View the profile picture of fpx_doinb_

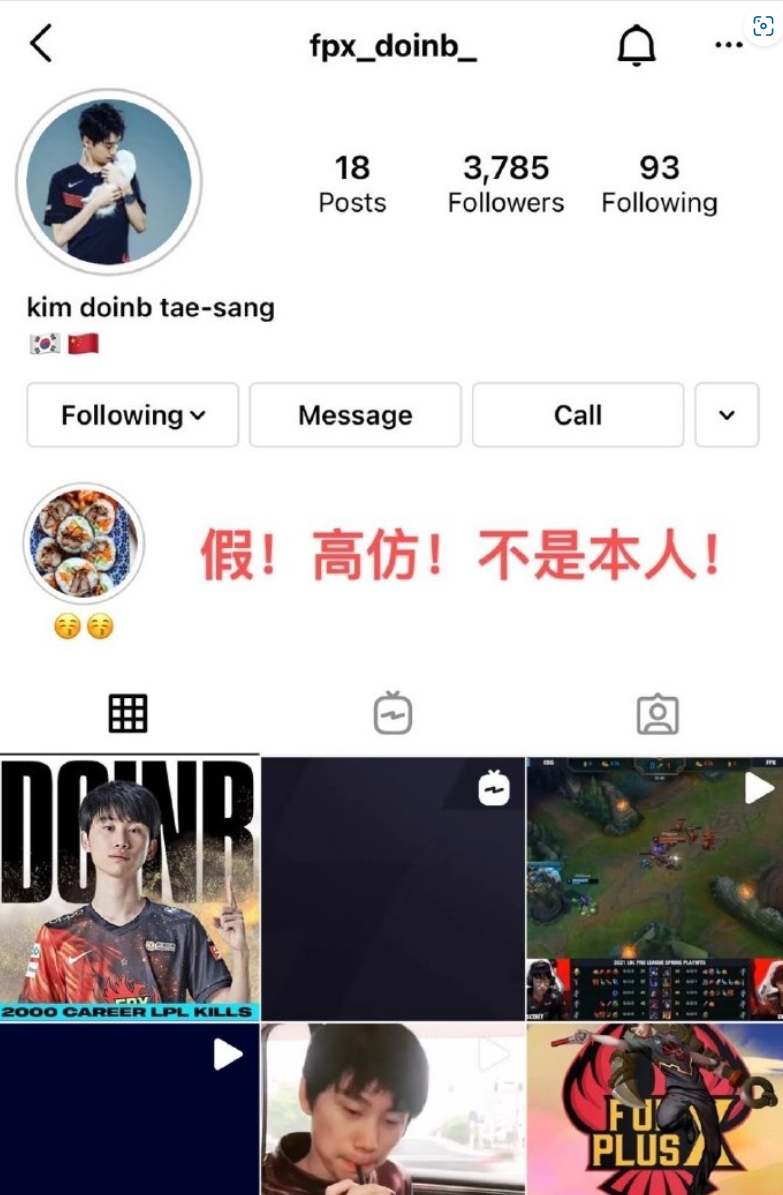[x=109, y=182]
